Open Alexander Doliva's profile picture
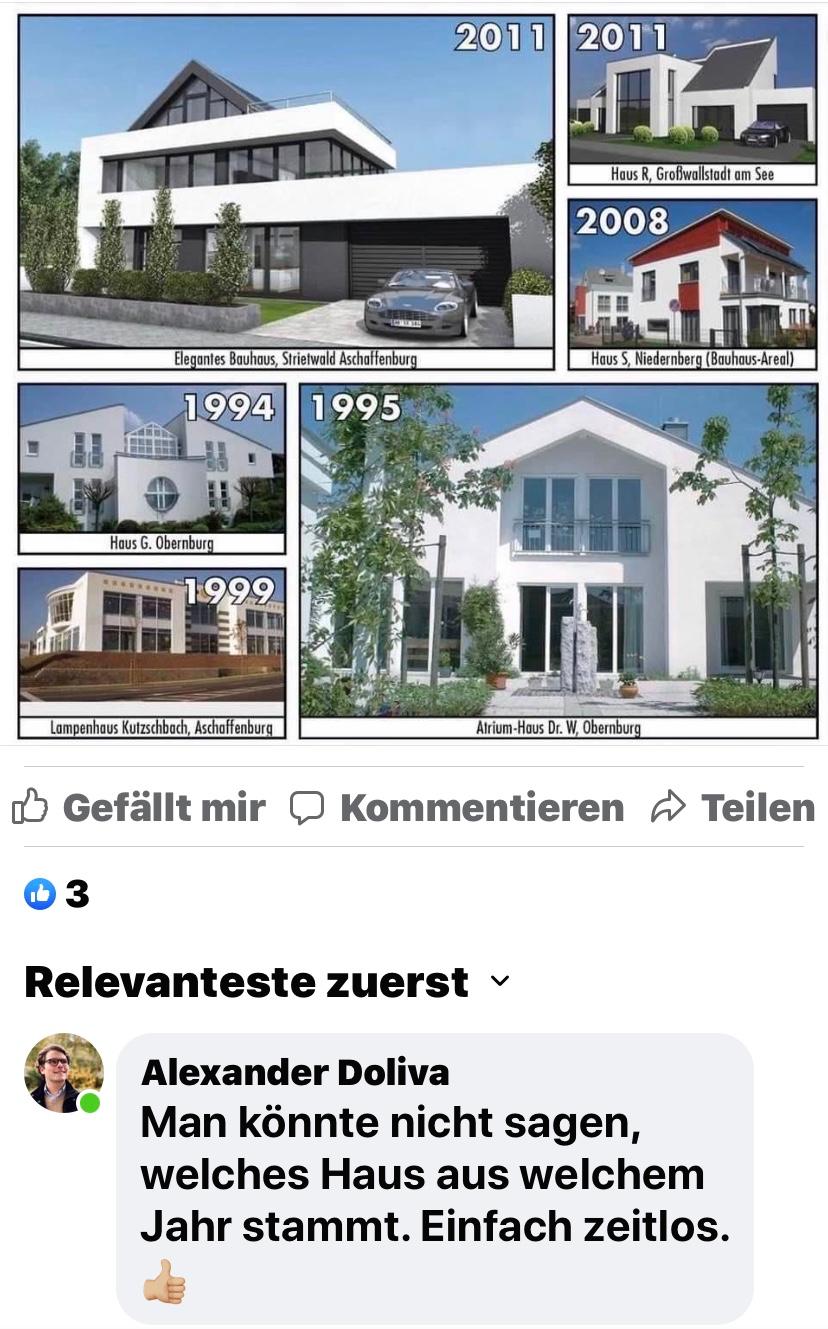The width and height of the screenshot is (828, 1329). pyautogui.click(x=63, y=1073)
